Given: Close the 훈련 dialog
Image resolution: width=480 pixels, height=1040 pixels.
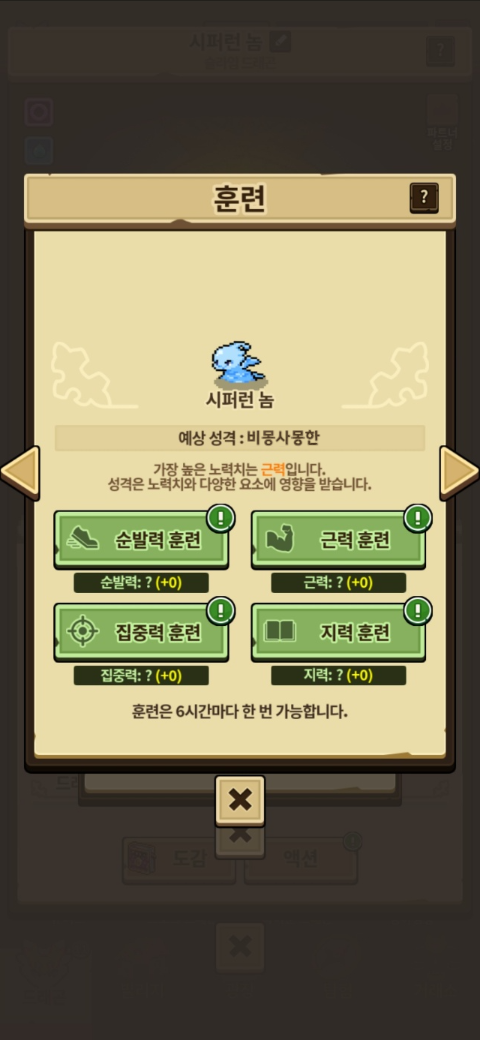Looking at the screenshot, I should click(x=240, y=801).
